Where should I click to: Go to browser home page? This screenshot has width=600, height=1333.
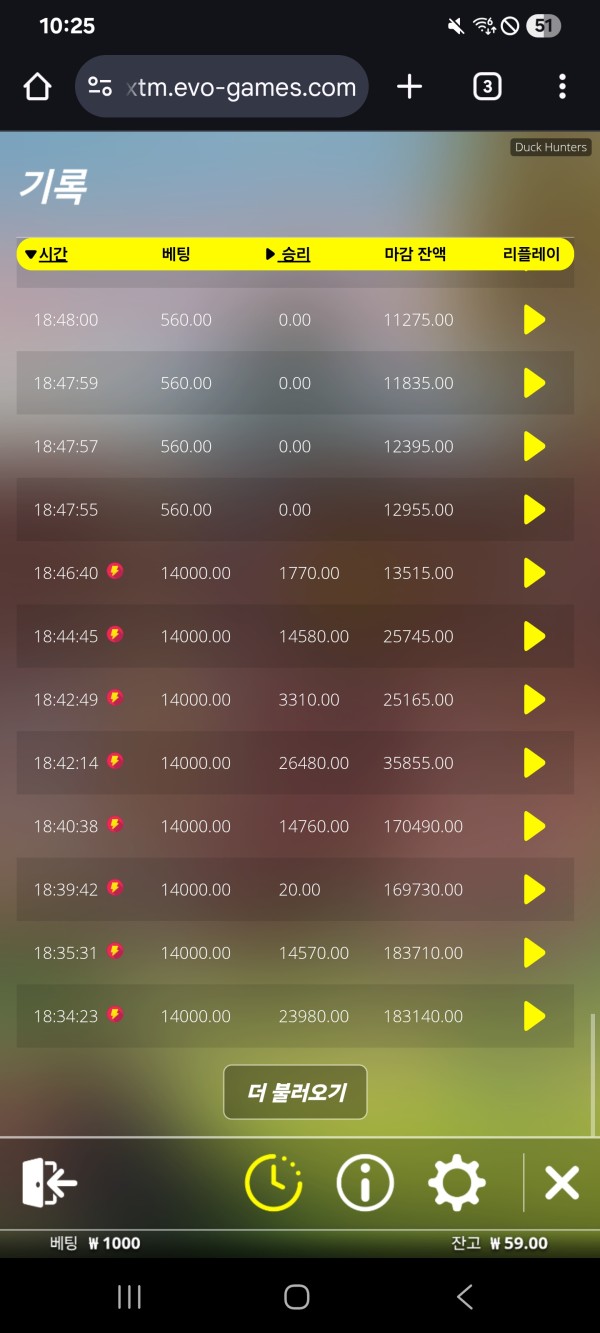[37, 87]
